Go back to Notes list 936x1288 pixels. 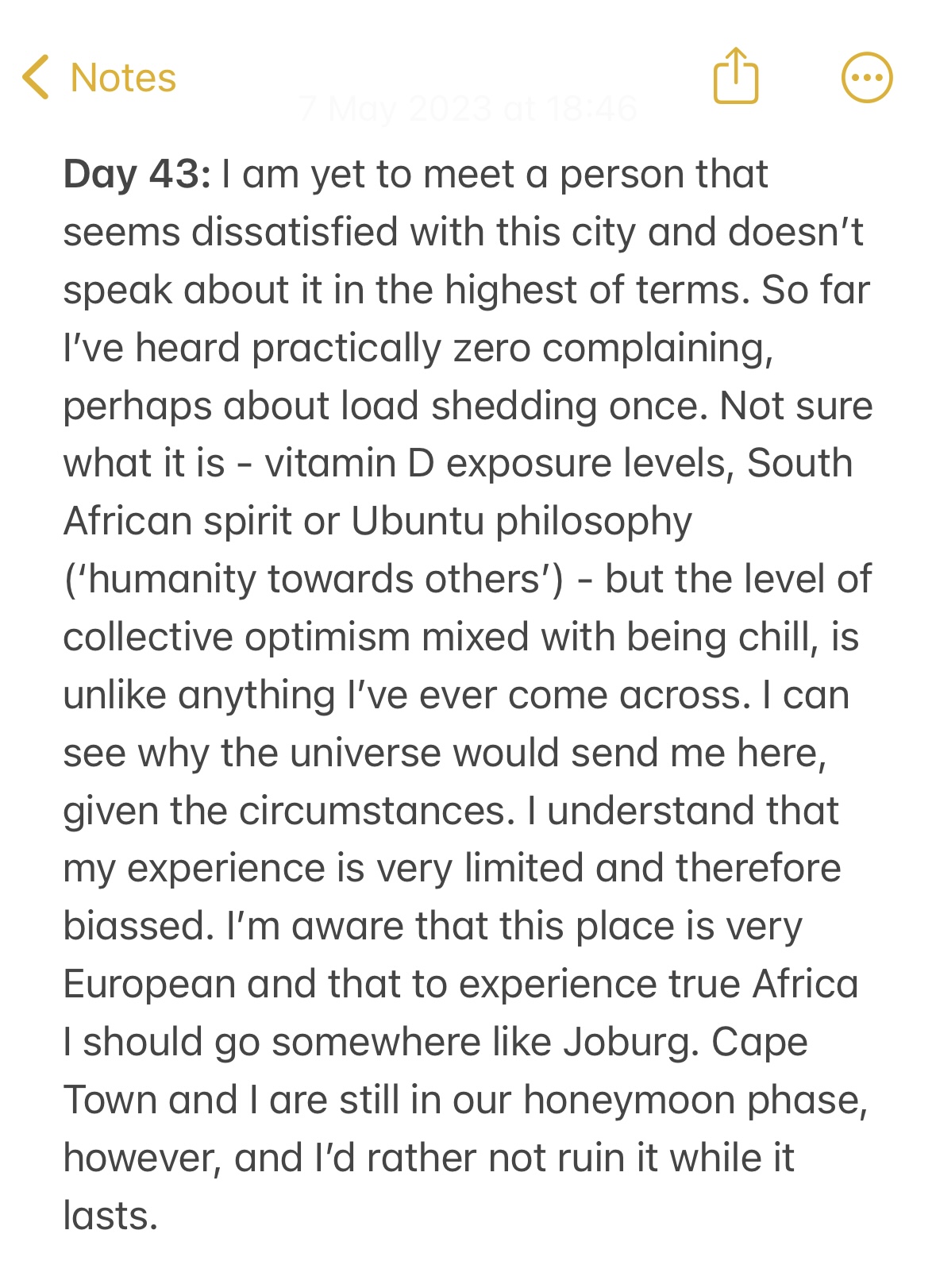tap(99, 78)
